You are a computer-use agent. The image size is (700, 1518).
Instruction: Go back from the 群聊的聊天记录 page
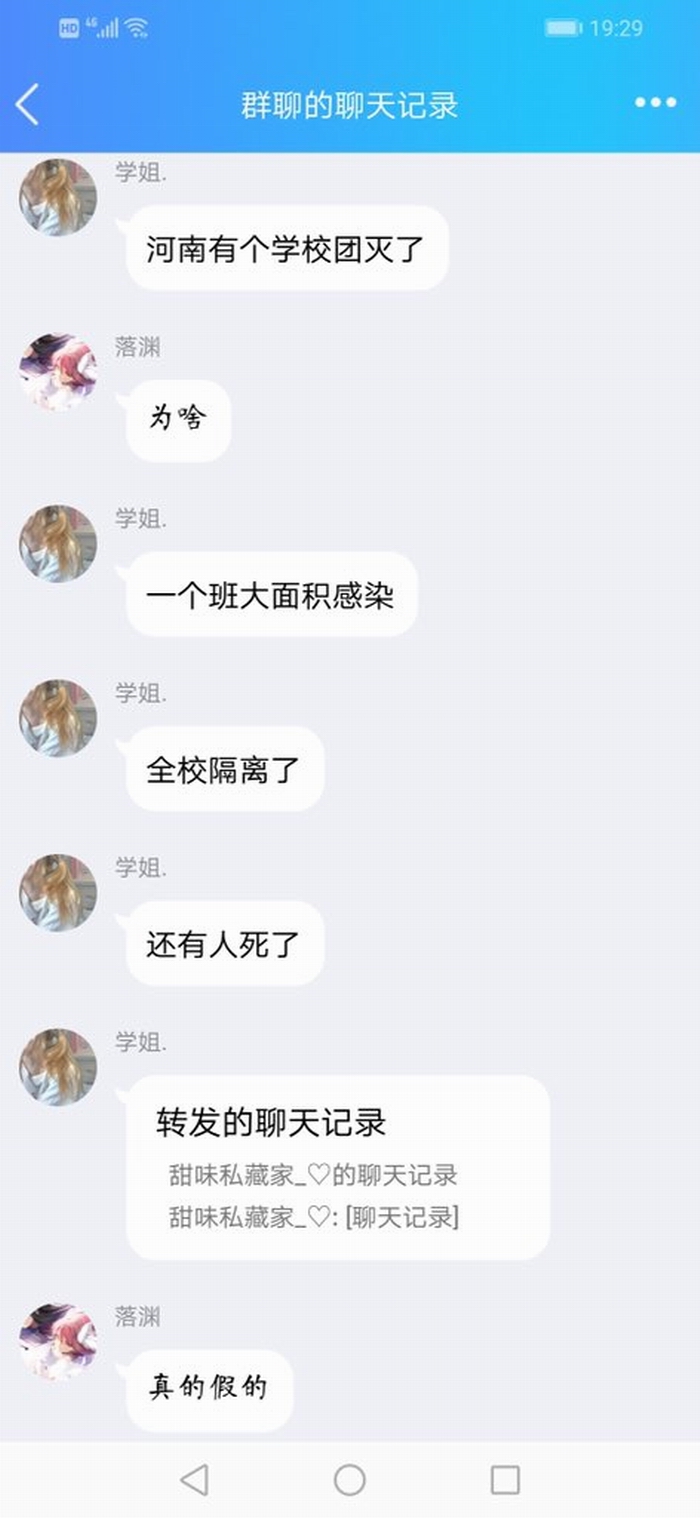point(28,105)
